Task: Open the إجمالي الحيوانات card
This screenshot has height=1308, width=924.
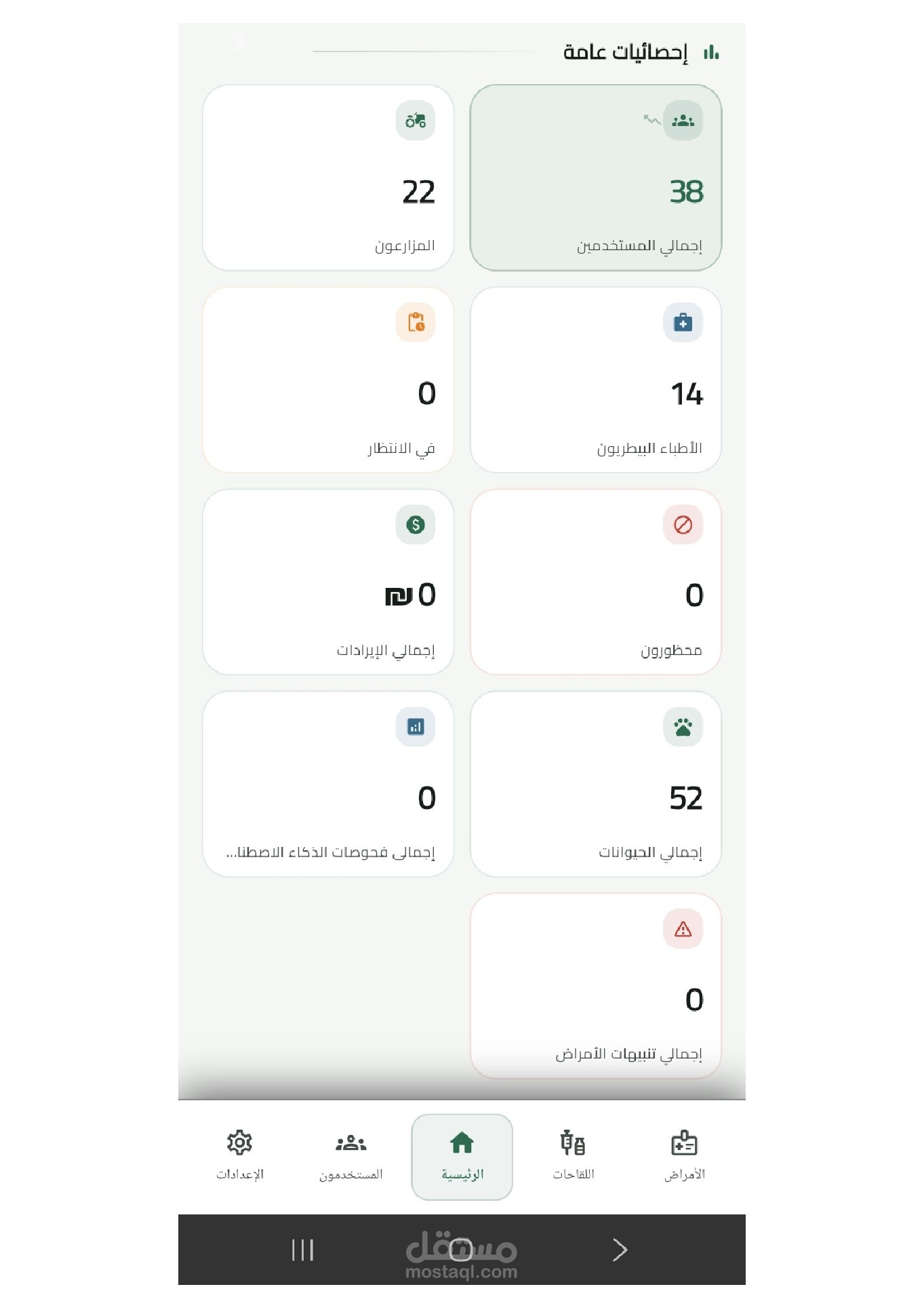Action: click(x=595, y=784)
